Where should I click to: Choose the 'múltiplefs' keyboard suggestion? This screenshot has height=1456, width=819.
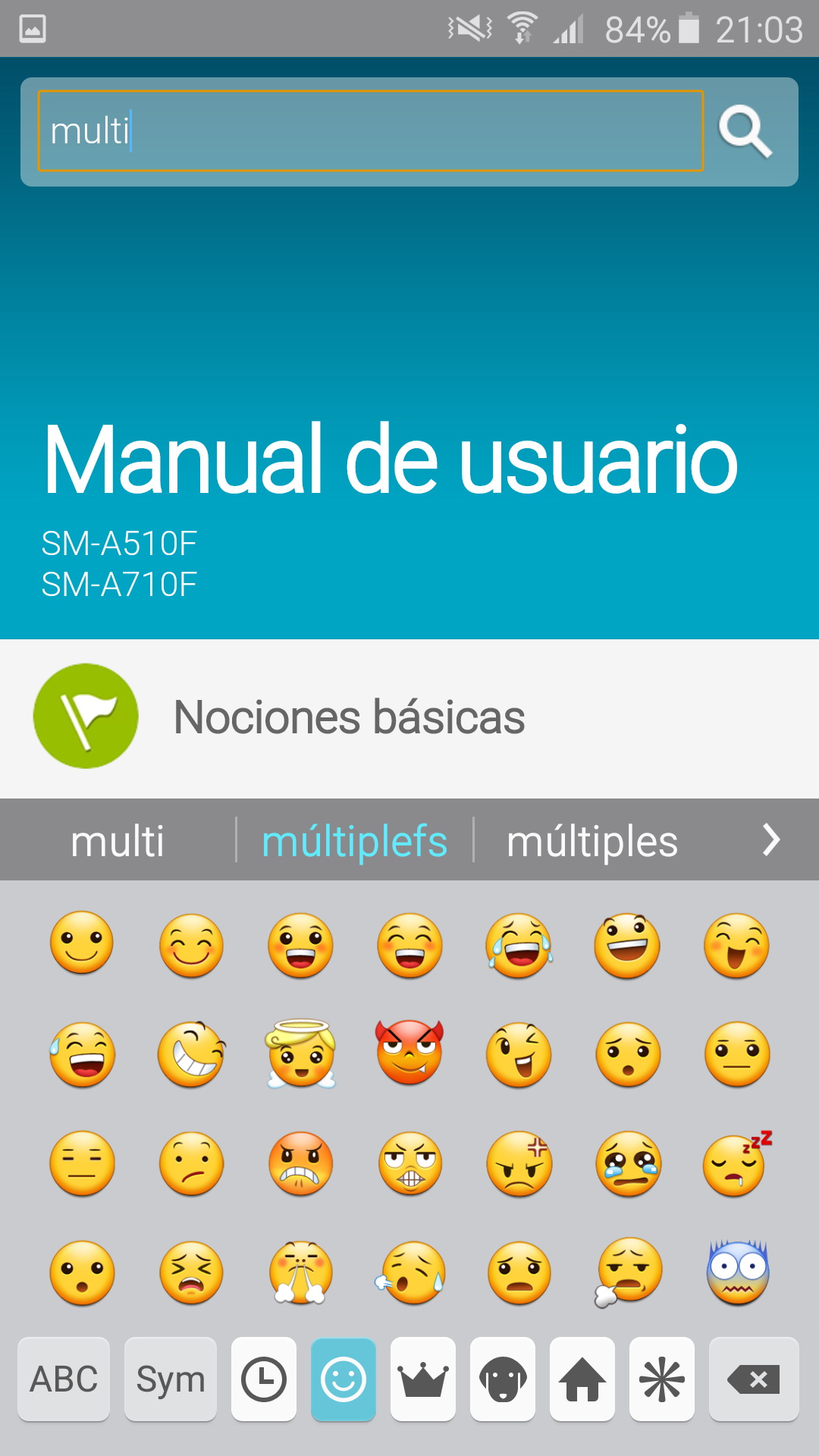(354, 841)
